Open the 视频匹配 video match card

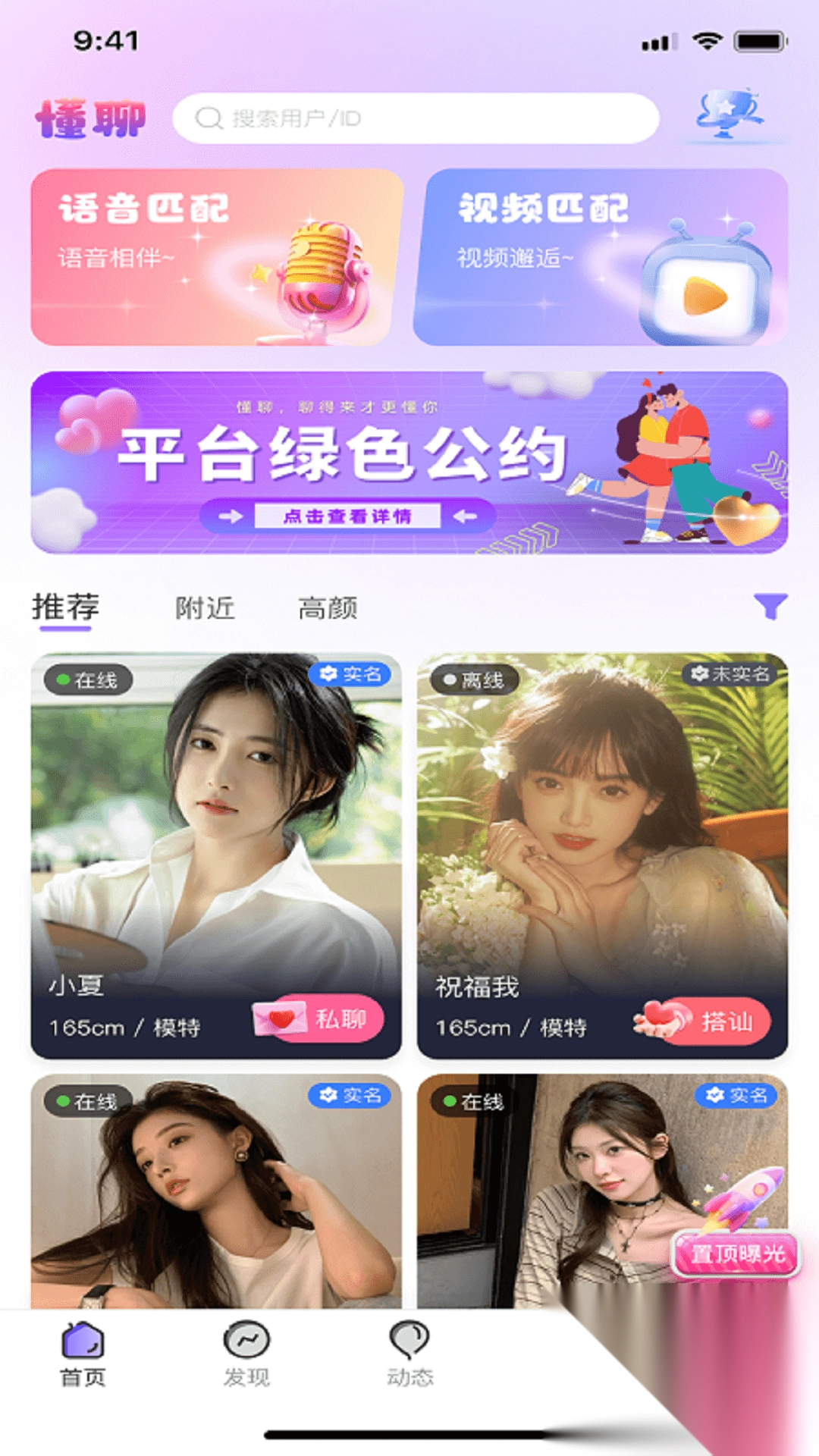tap(601, 257)
